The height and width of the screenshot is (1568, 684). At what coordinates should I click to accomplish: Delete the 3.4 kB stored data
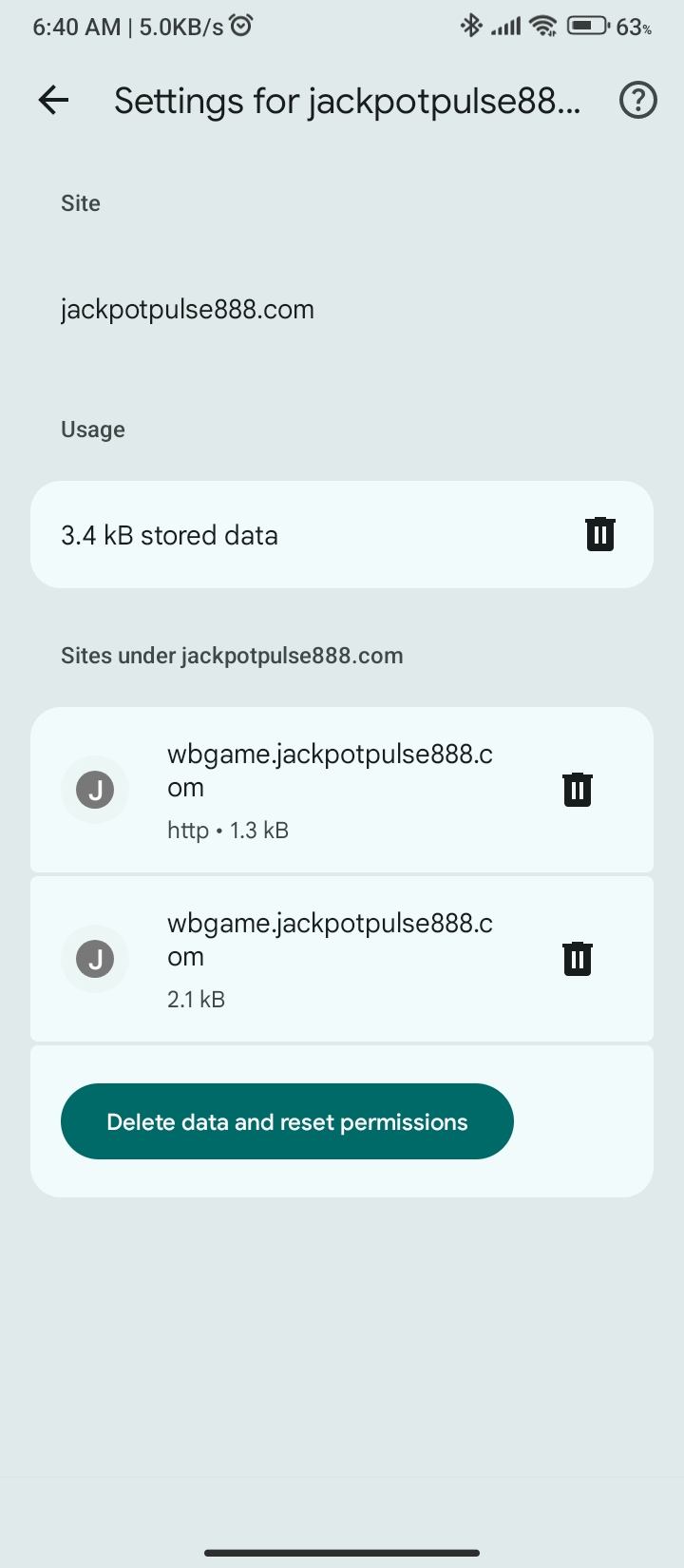pos(599,534)
